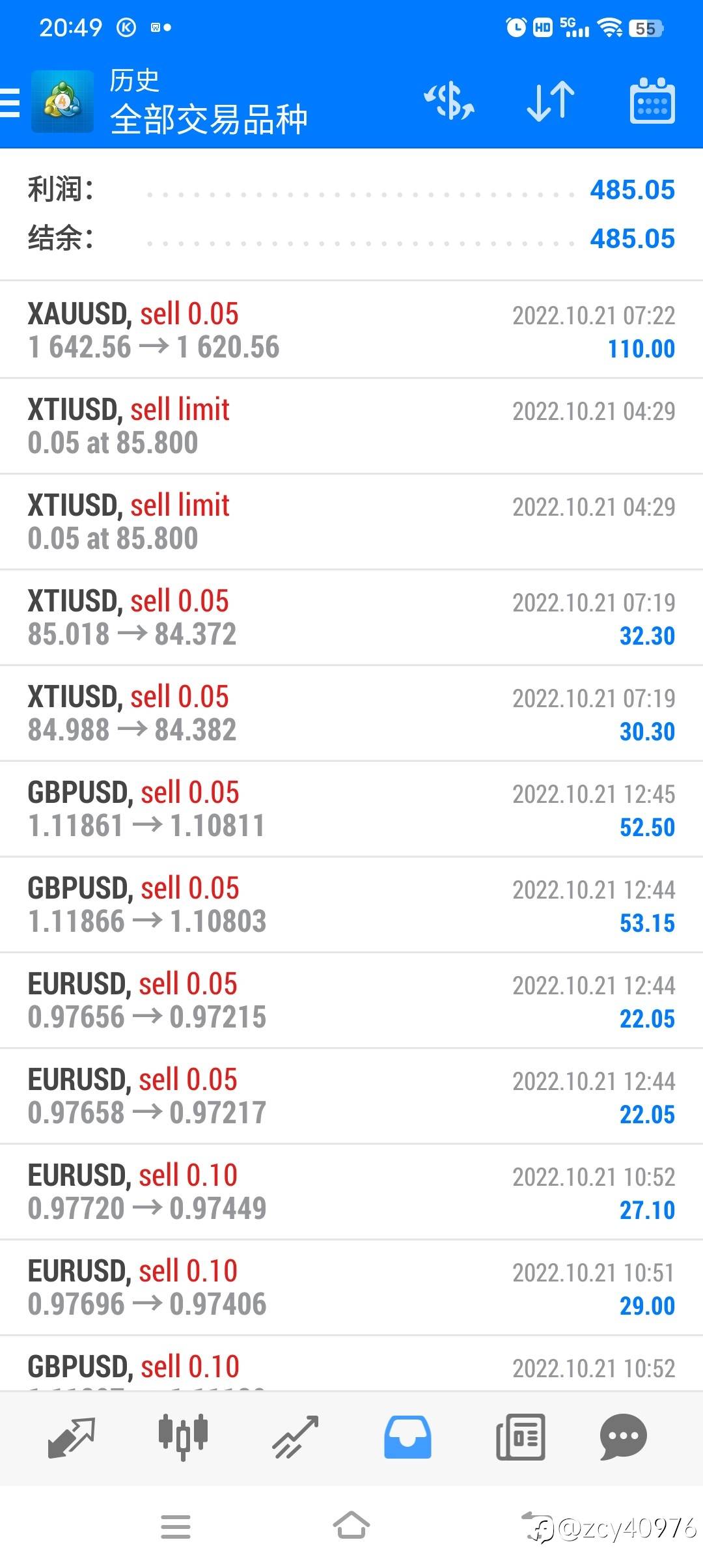
Task: Switch to the Quotes tab
Action: (72, 1438)
